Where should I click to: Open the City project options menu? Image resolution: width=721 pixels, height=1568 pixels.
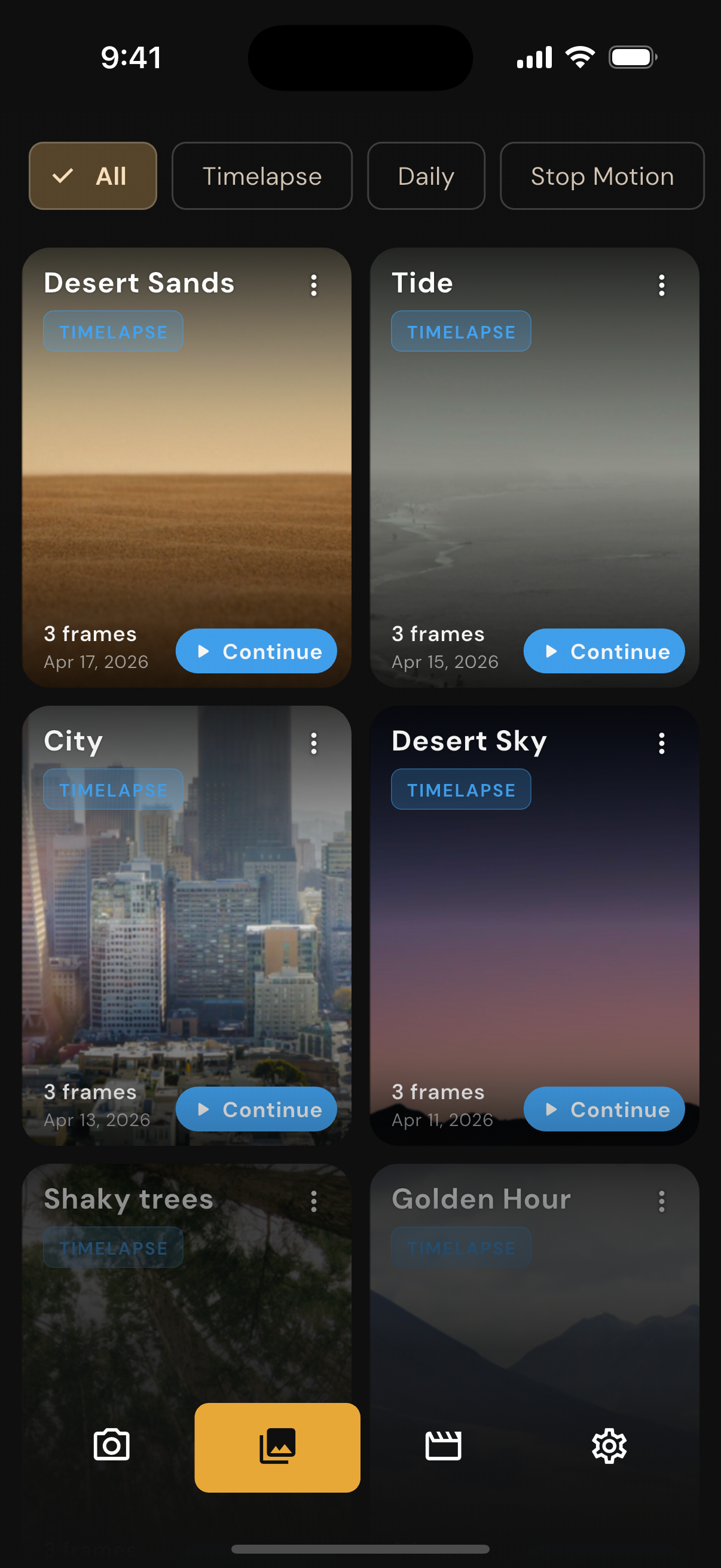pyautogui.click(x=314, y=743)
